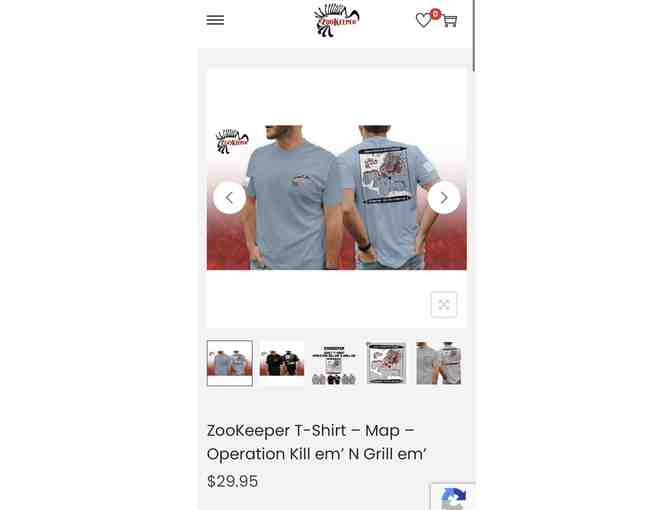Select the first thumbnail with blue shirts
Image resolution: width=672 pixels, height=510 pixels.
(x=230, y=363)
